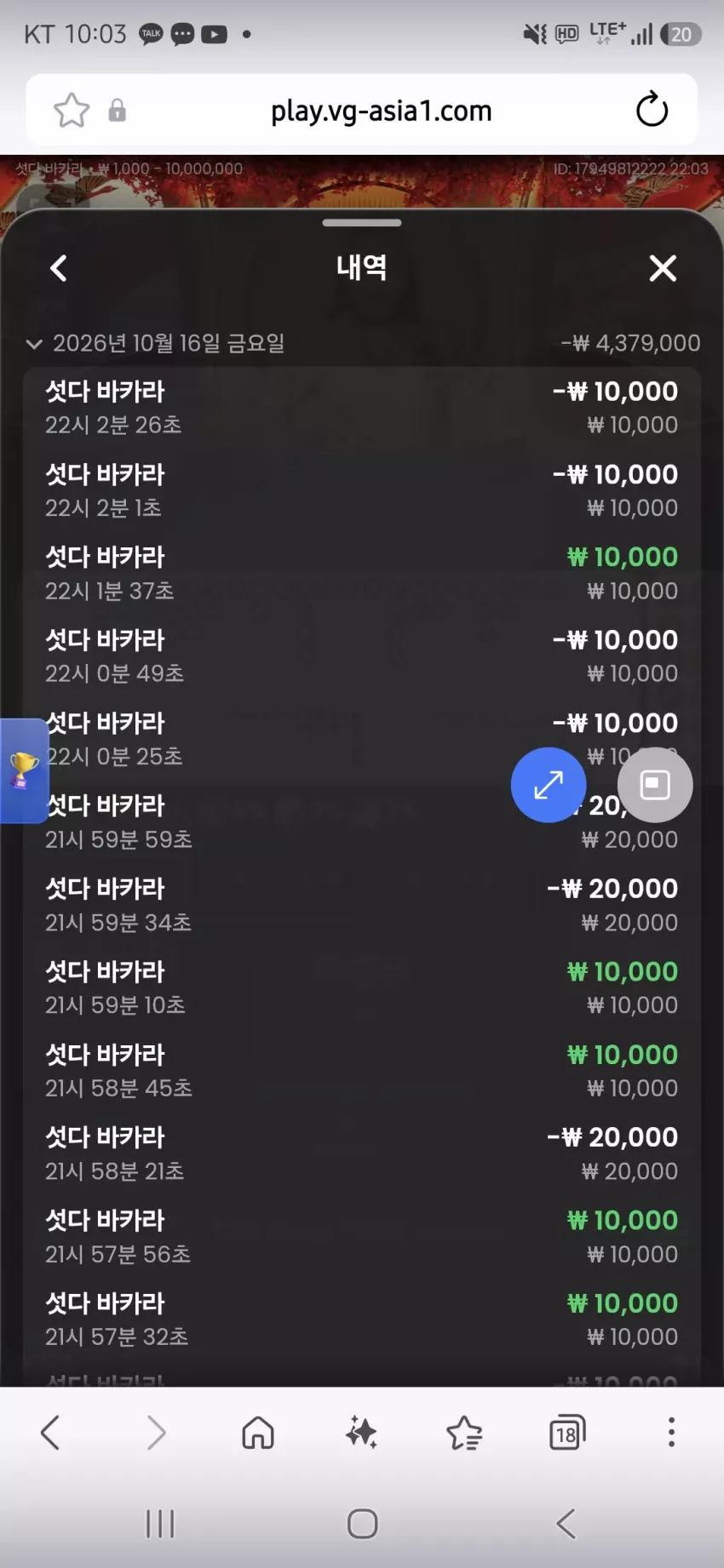Open the browser bookmarks list
Screen dimensions: 724x1568
(x=464, y=1433)
